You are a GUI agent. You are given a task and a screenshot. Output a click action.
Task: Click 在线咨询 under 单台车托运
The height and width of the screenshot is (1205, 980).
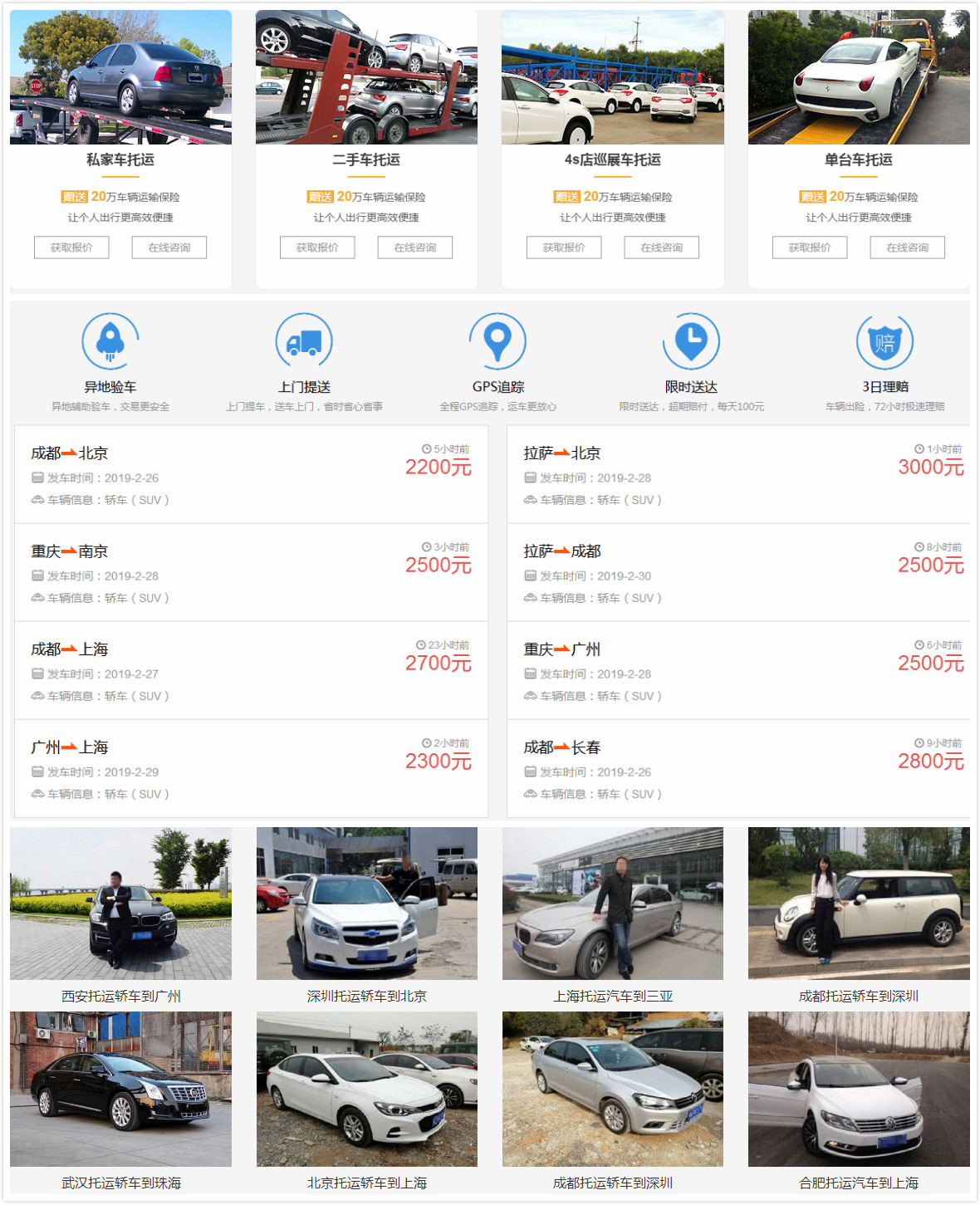[909, 247]
